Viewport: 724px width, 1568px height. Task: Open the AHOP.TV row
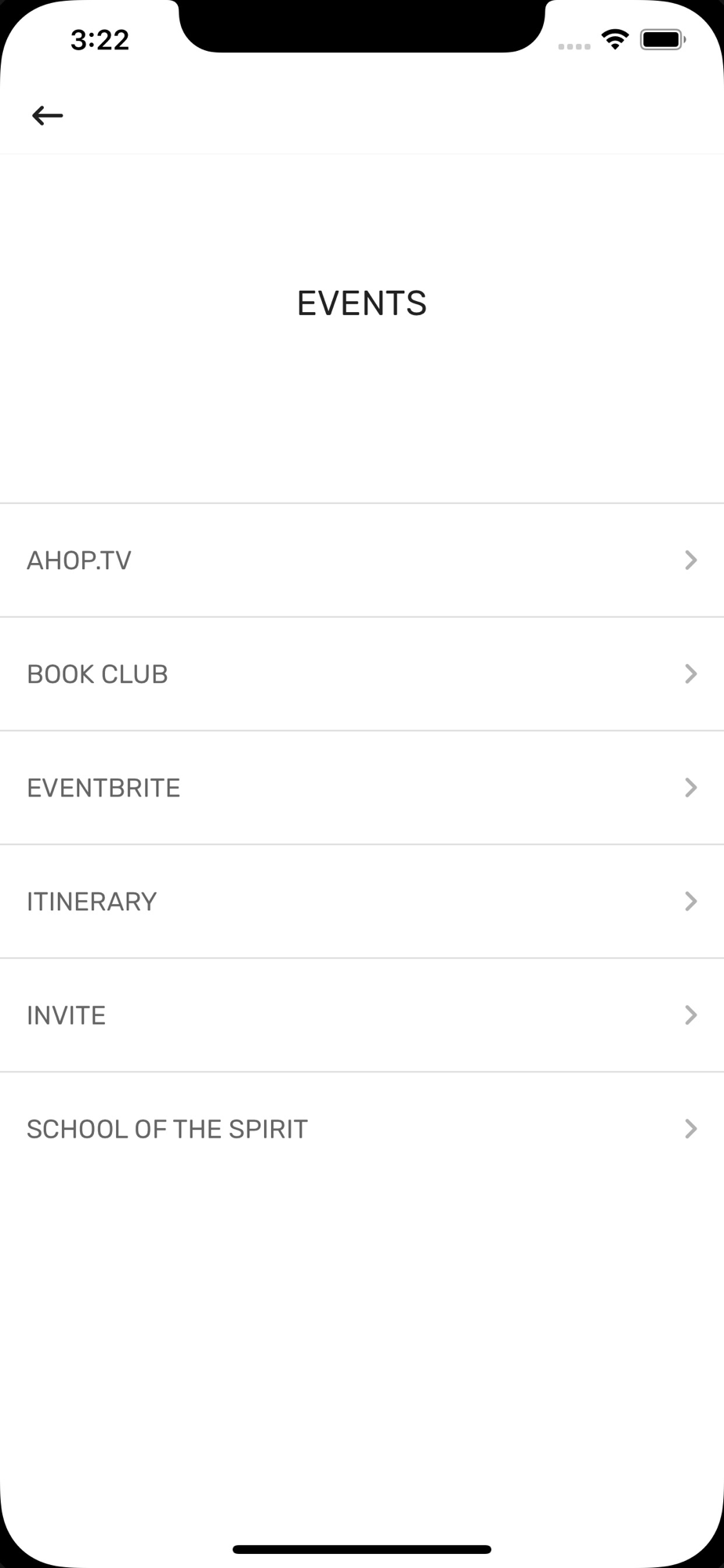click(x=362, y=560)
